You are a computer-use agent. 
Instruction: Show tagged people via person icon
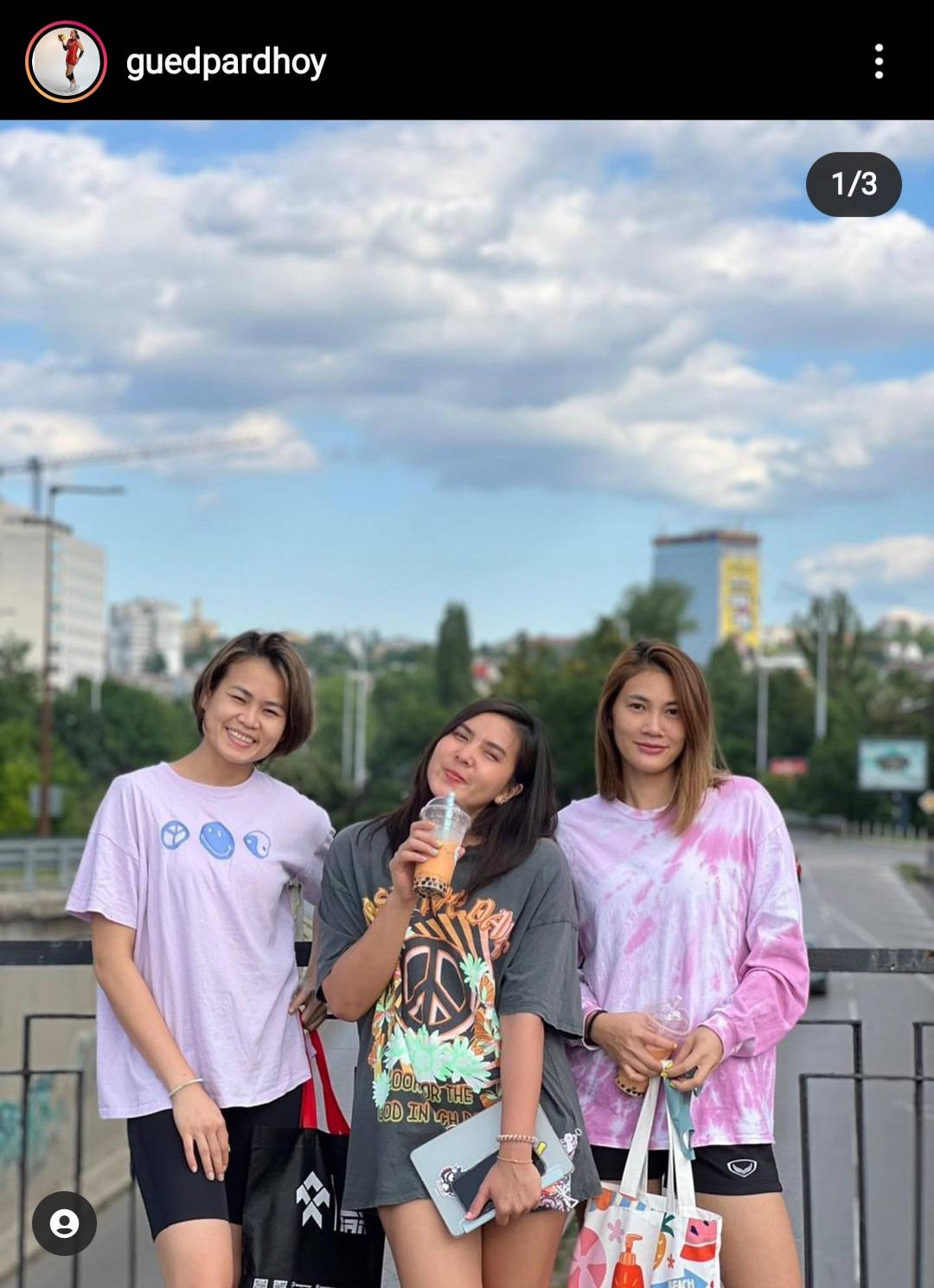(x=64, y=1223)
